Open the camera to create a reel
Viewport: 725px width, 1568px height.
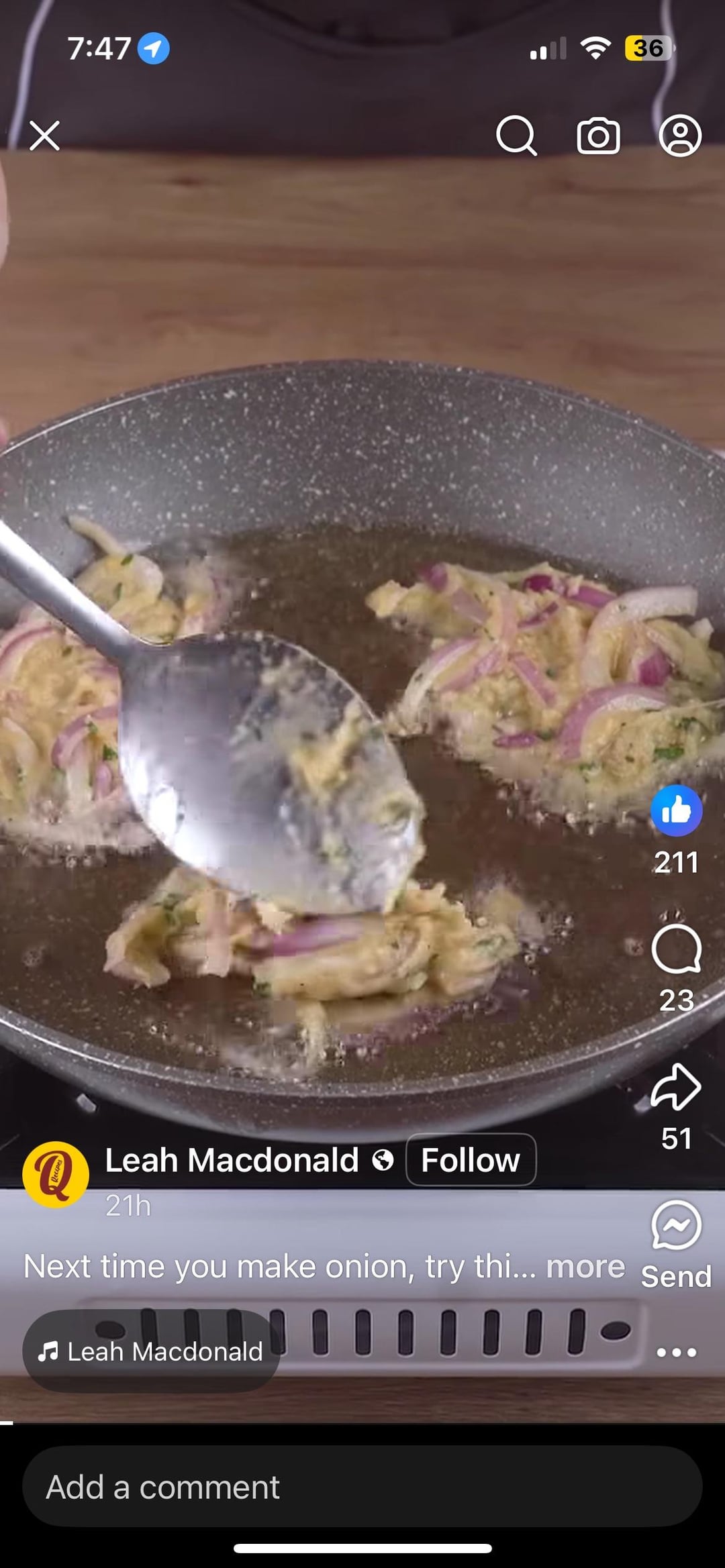(598, 136)
